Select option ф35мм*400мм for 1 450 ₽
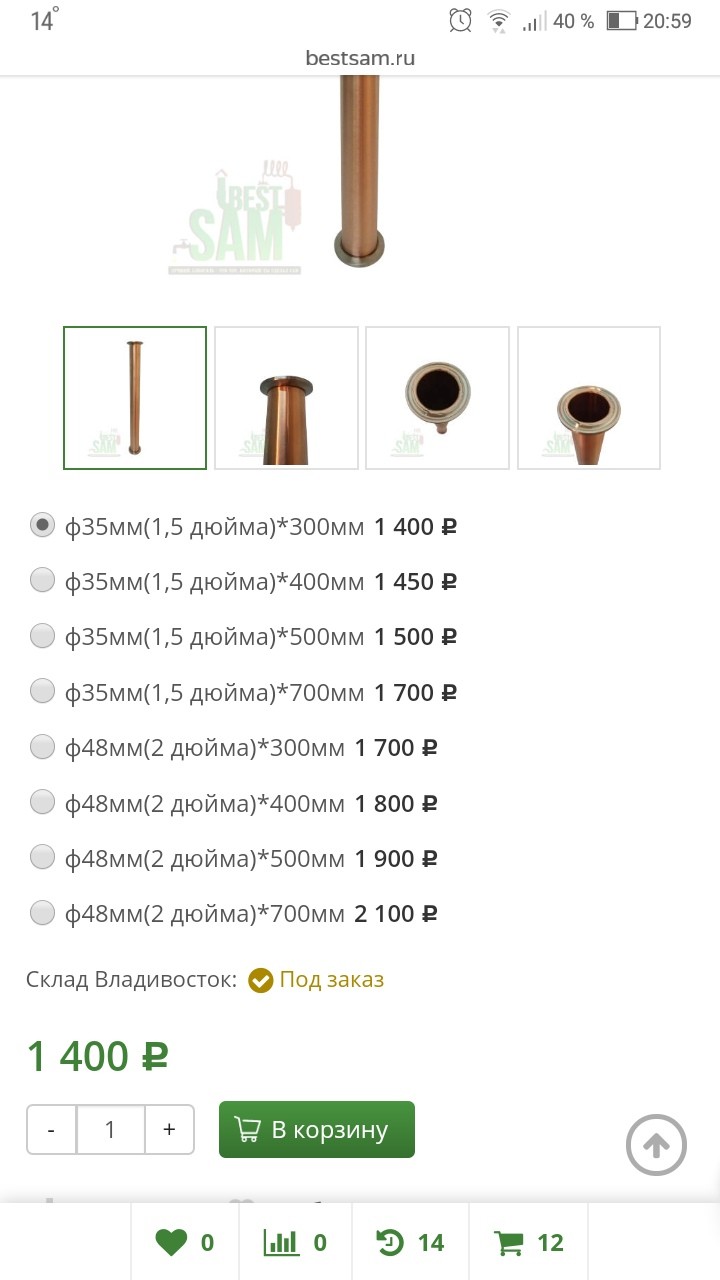 [42, 580]
